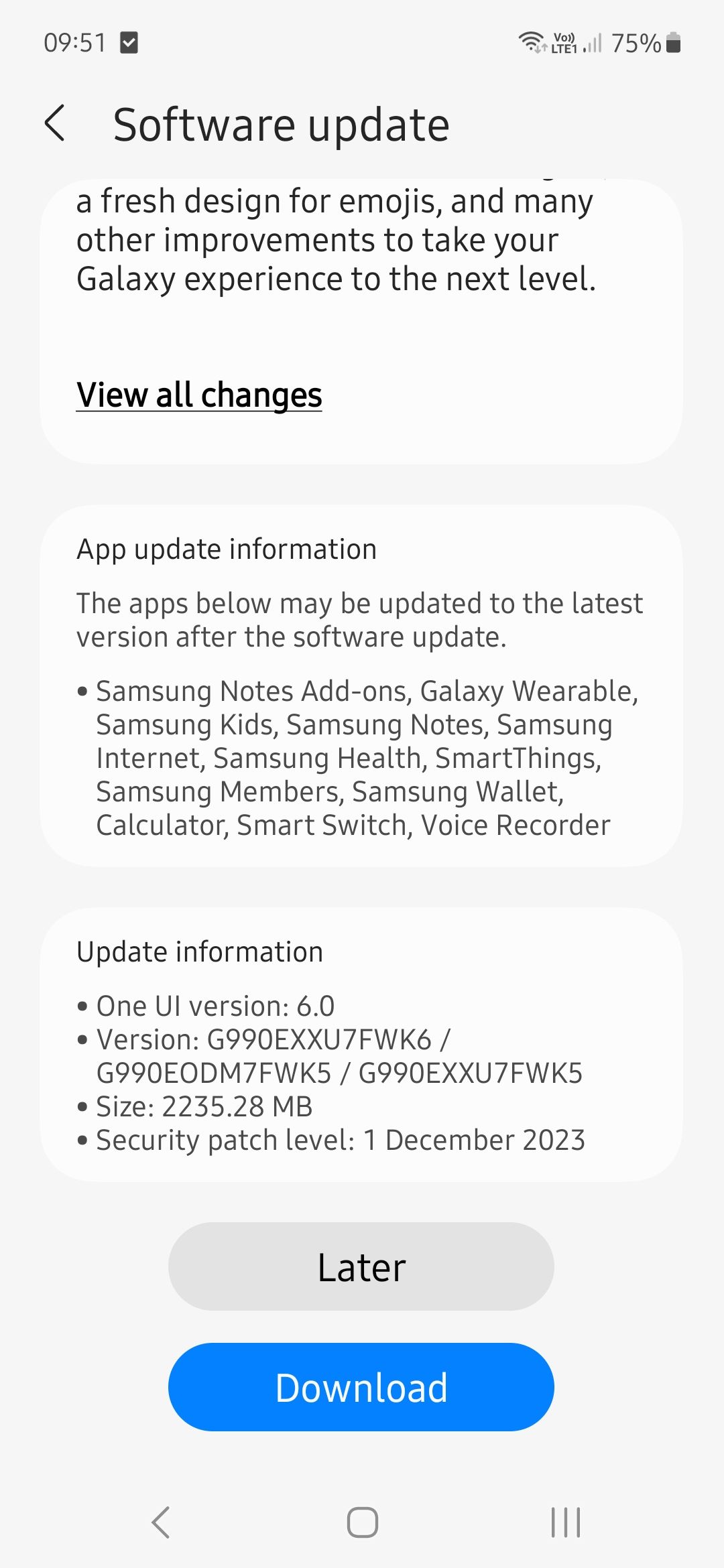
Task: Tap the VoLTE icon in status bar
Action: (563, 42)
